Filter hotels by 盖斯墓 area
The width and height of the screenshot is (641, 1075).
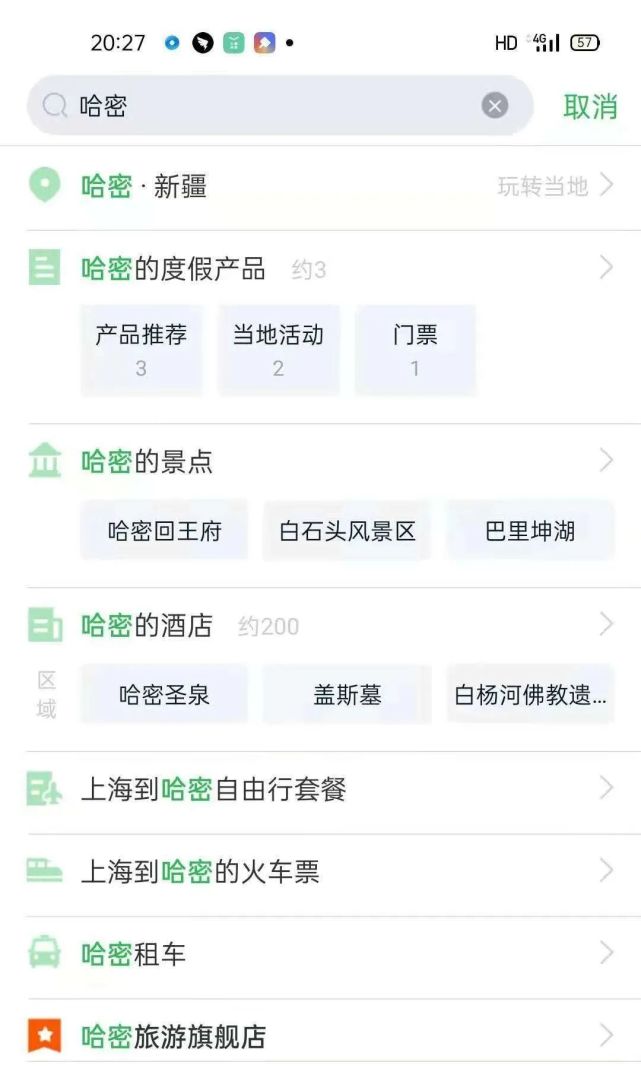(x=347, y=695)
